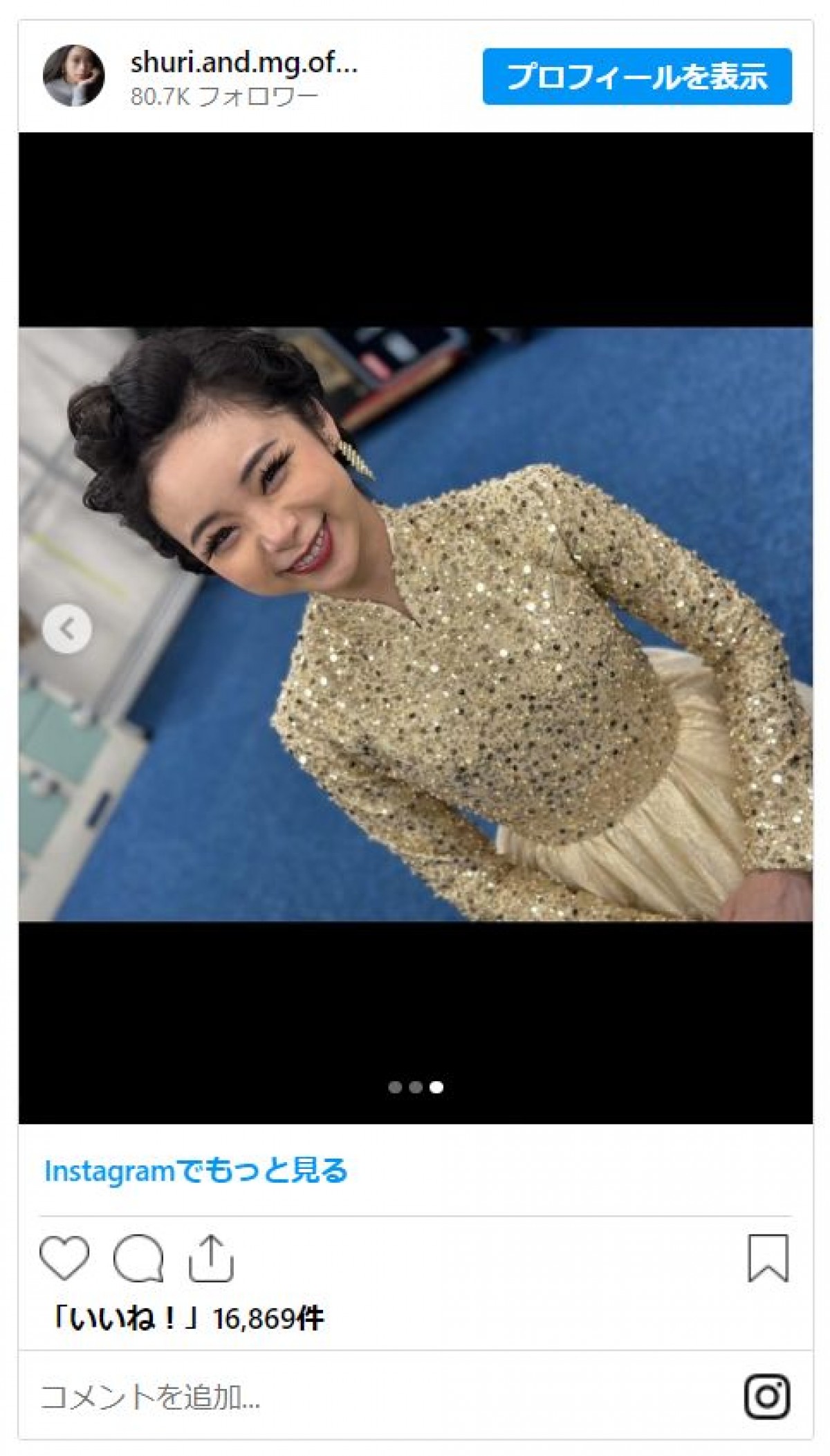The width and height of the screenshot is (830, 1456).
Task: Tap the プロフィールを表示 button
Action: click(636, 77)
